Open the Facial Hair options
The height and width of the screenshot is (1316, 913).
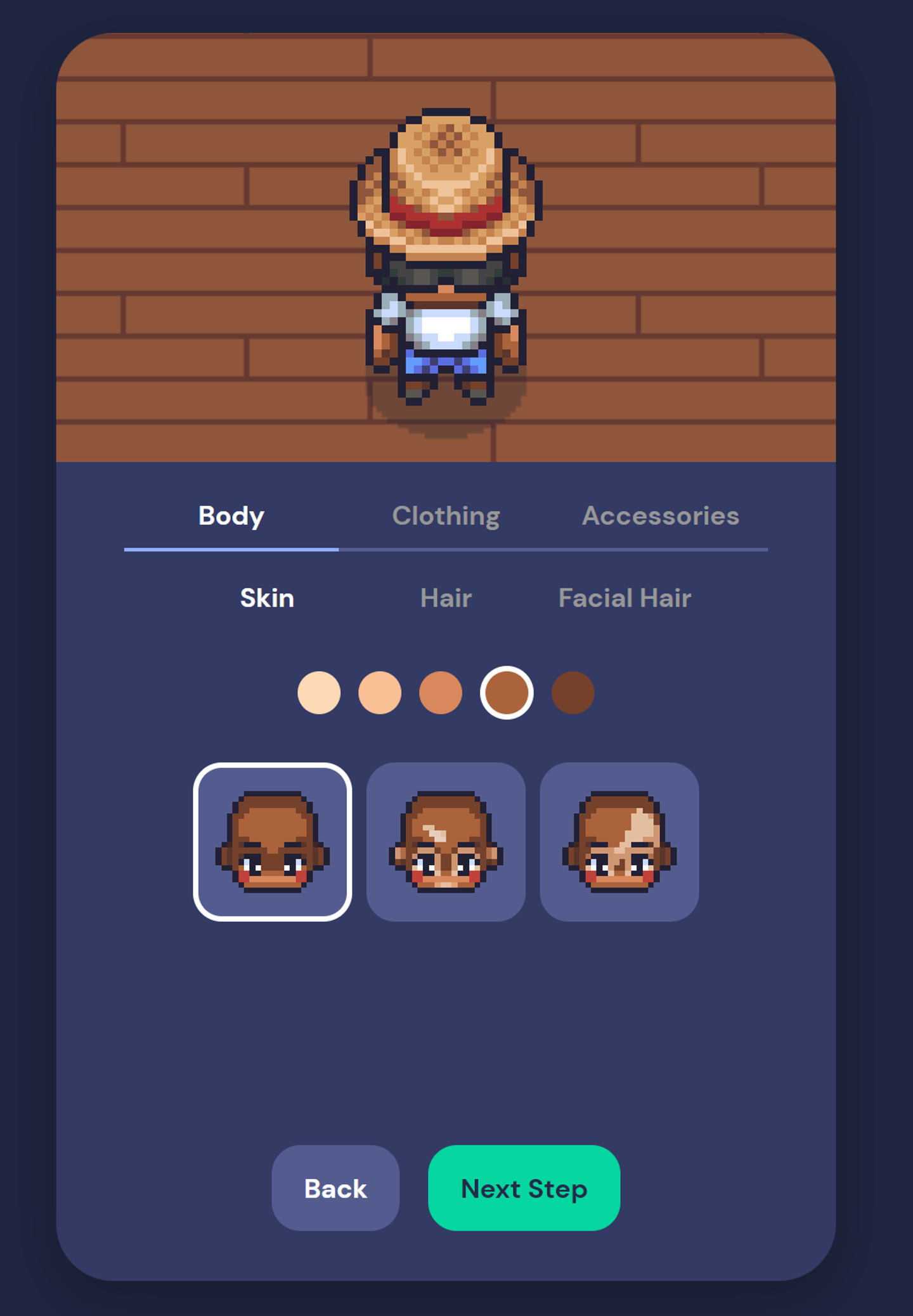(x=625, y=598)
